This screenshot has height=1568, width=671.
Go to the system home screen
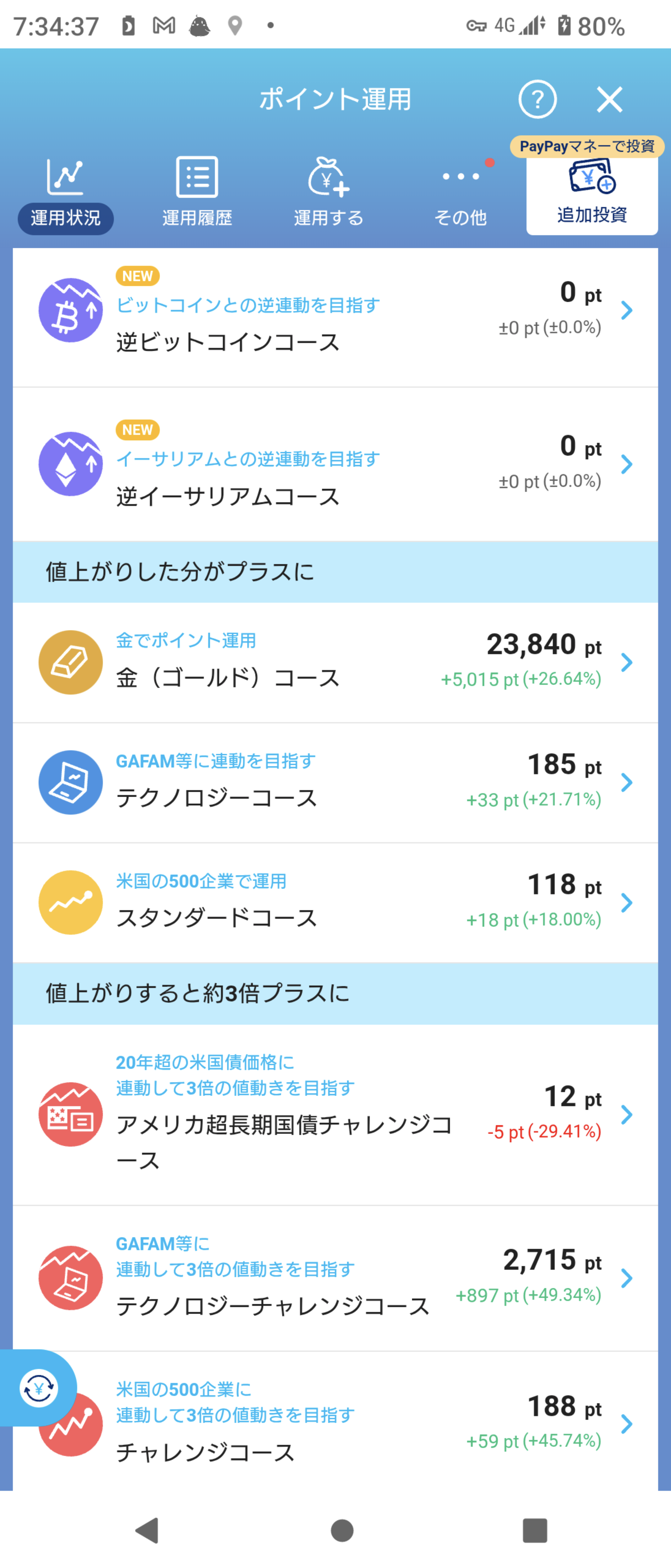342,1530
